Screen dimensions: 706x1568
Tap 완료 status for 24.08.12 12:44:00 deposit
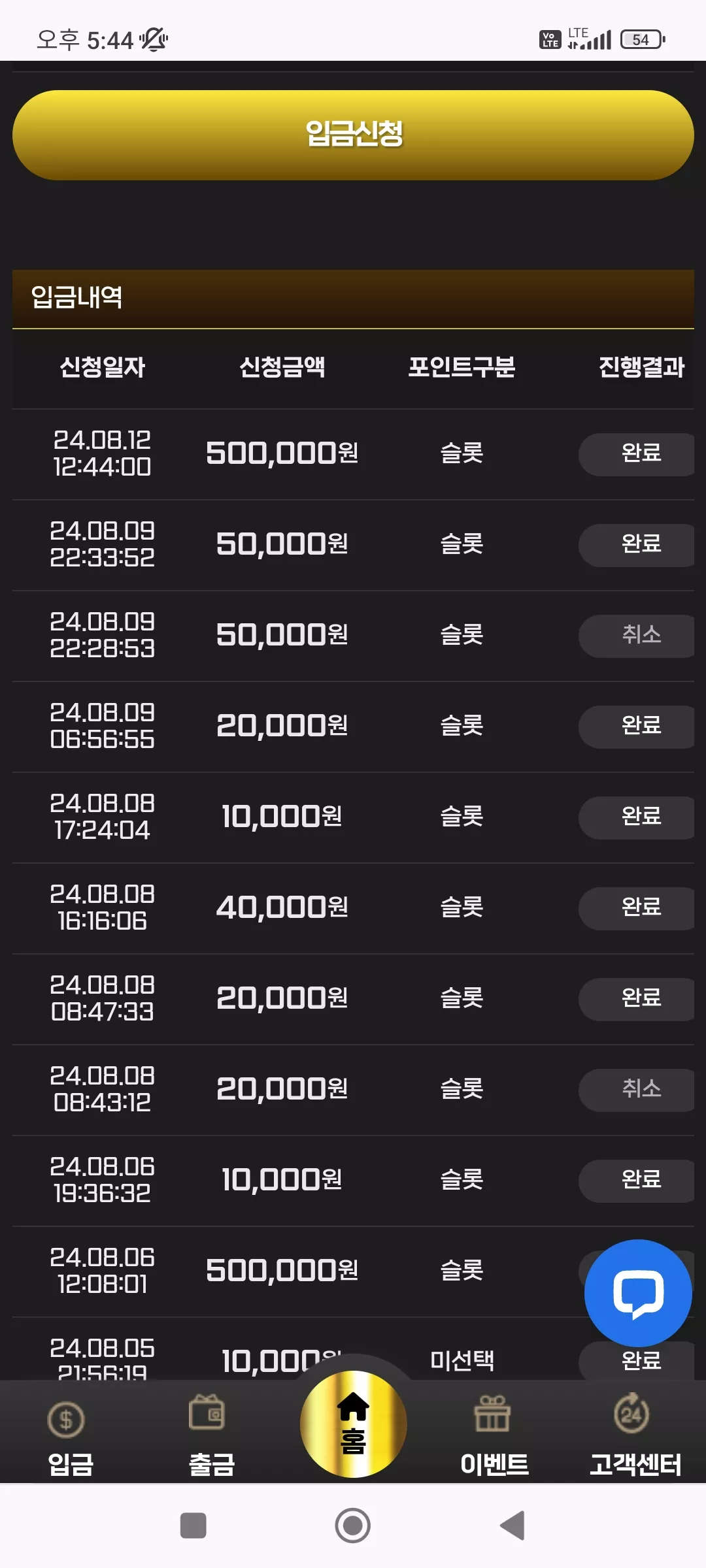point(637,454)
